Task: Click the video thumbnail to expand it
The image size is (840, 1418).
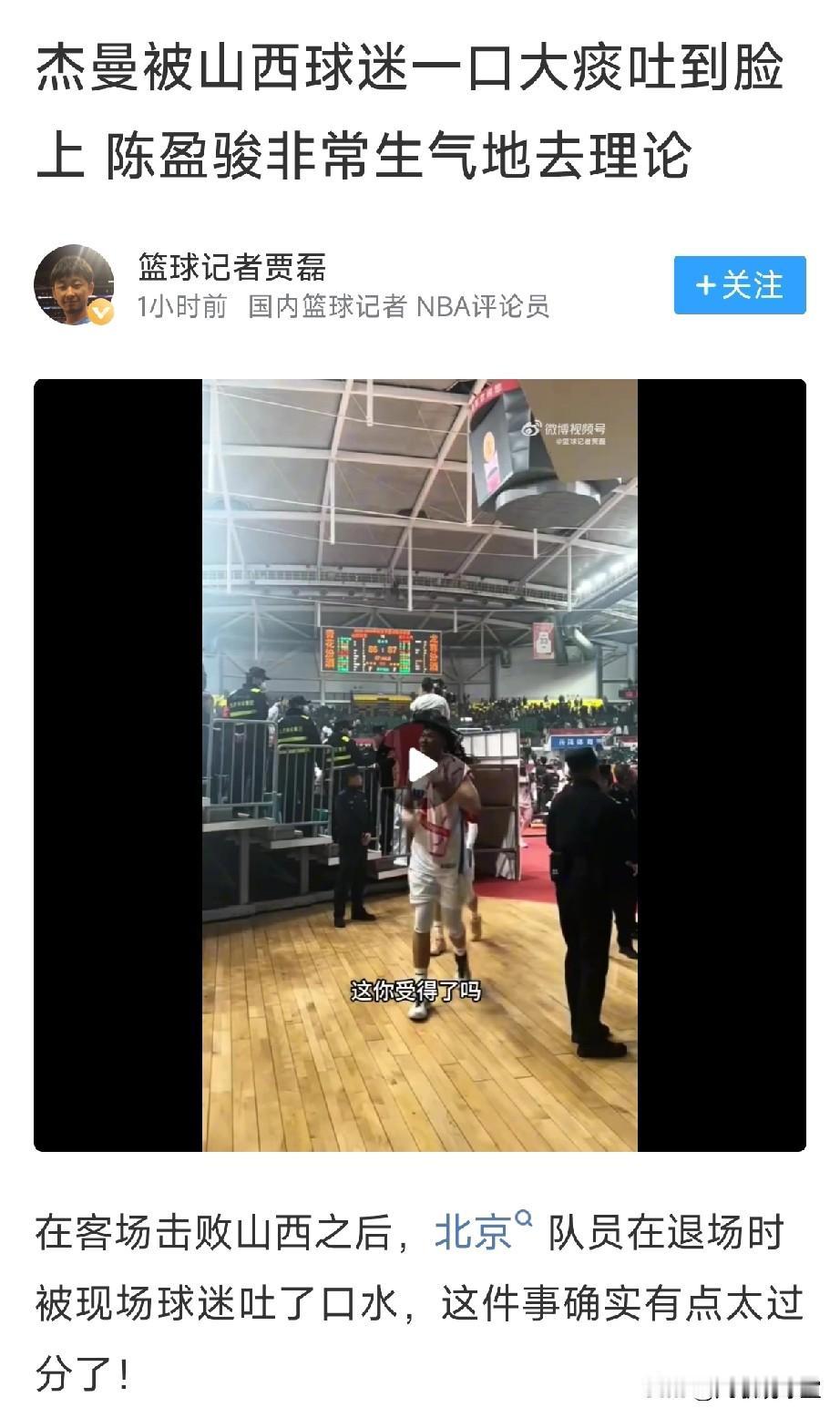Action: 420,766
